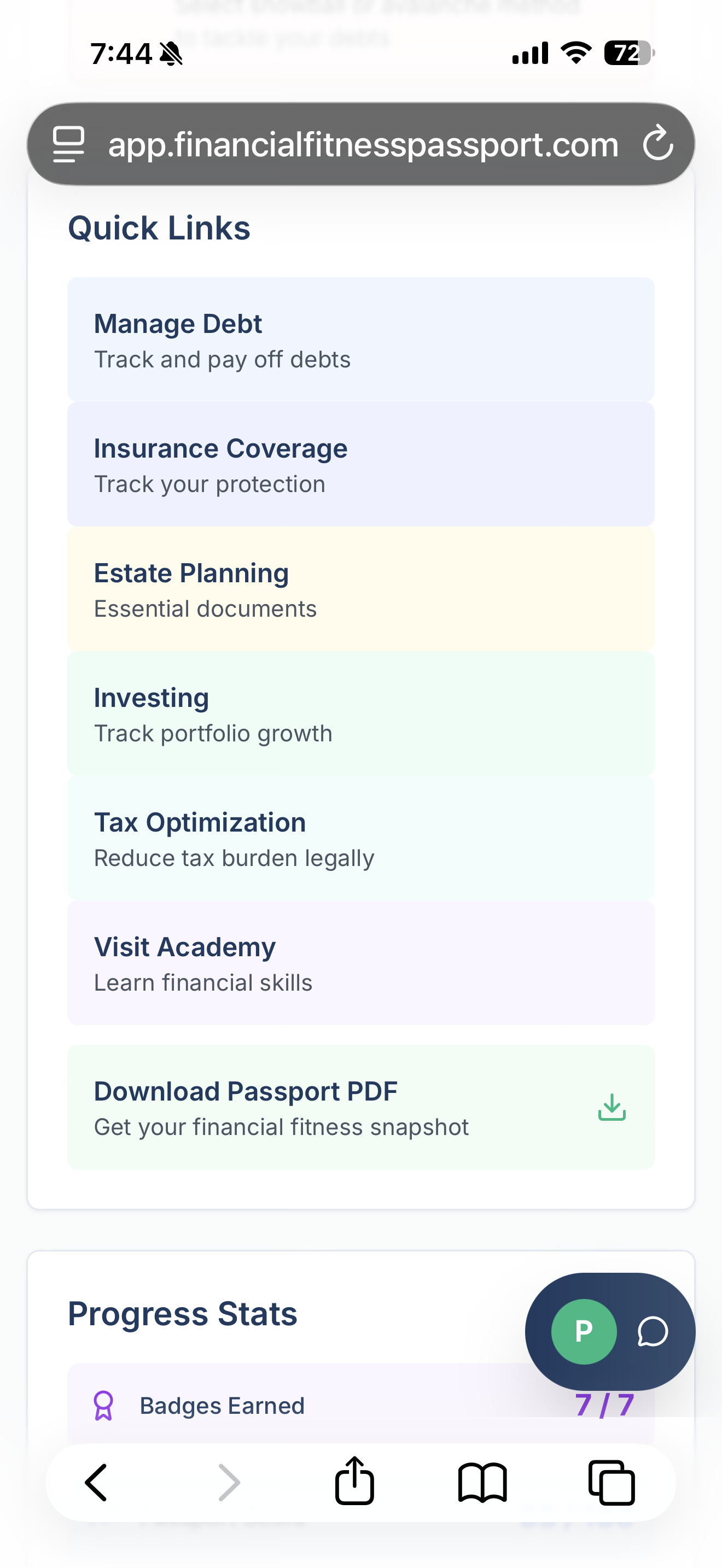Tap the Investing portfolio growth card
Viewport: 722px width, 1568px height.
[361, 713]
